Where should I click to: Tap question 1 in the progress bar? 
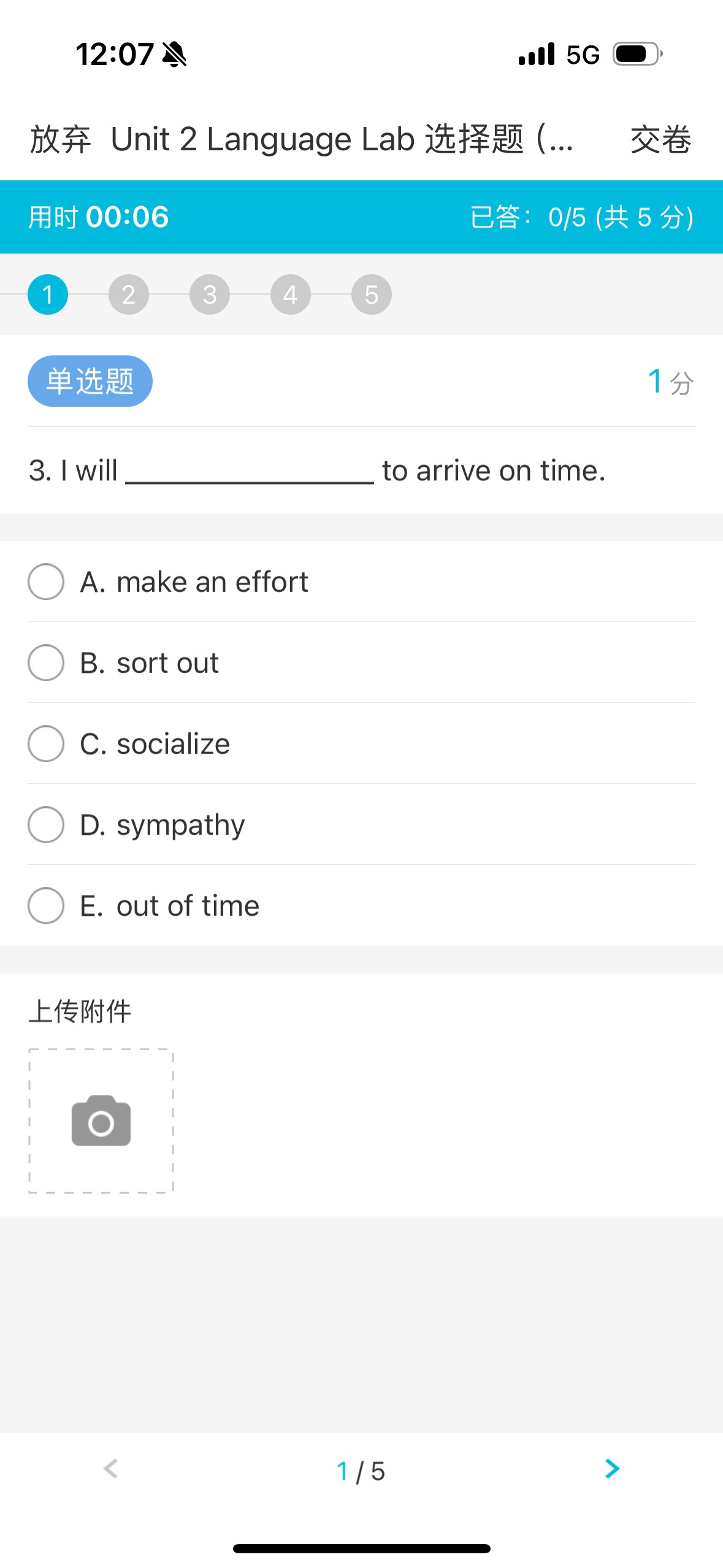[48, 294]
